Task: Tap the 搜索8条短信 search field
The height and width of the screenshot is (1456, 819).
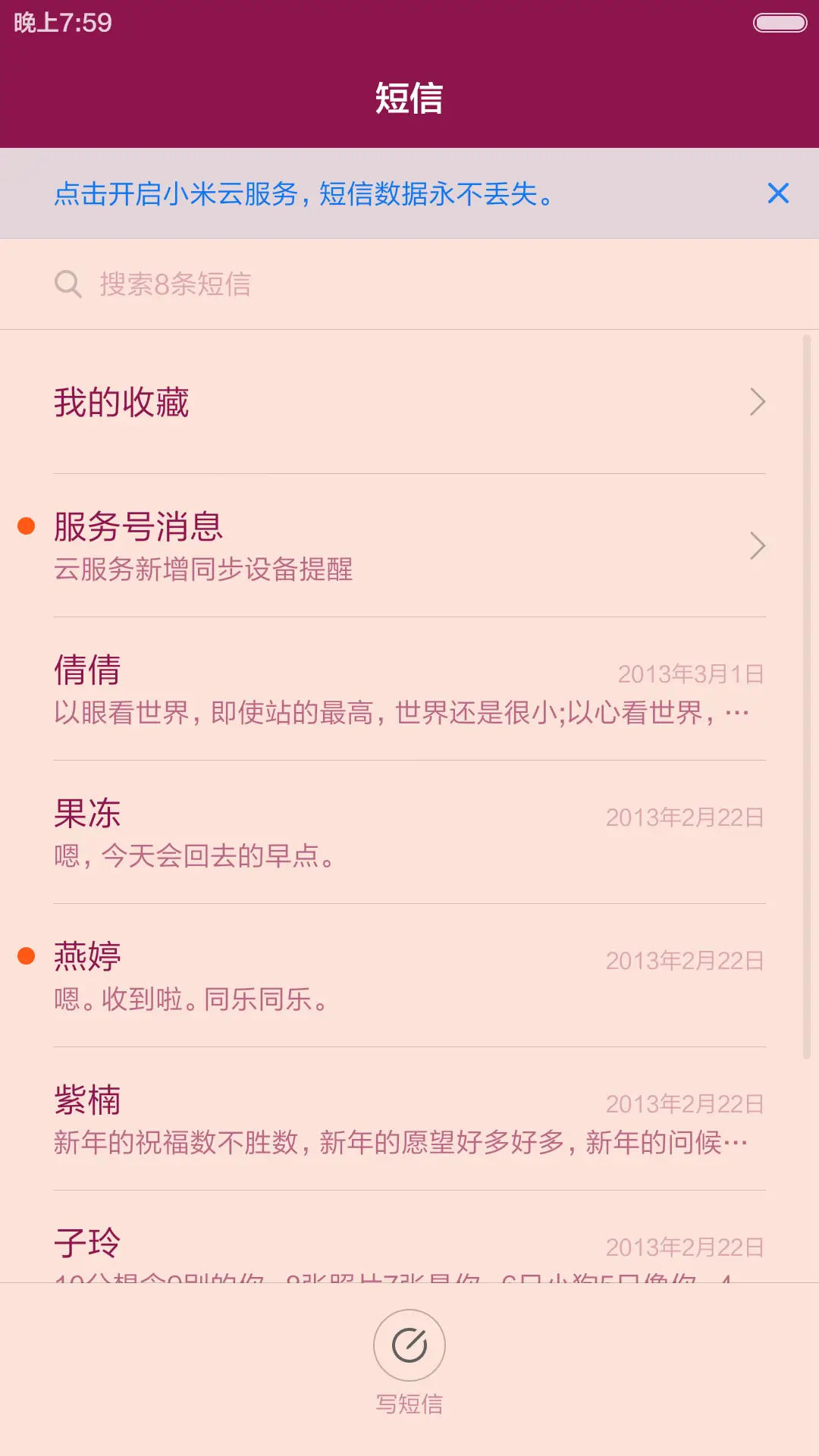Action: tap(303, 284)
